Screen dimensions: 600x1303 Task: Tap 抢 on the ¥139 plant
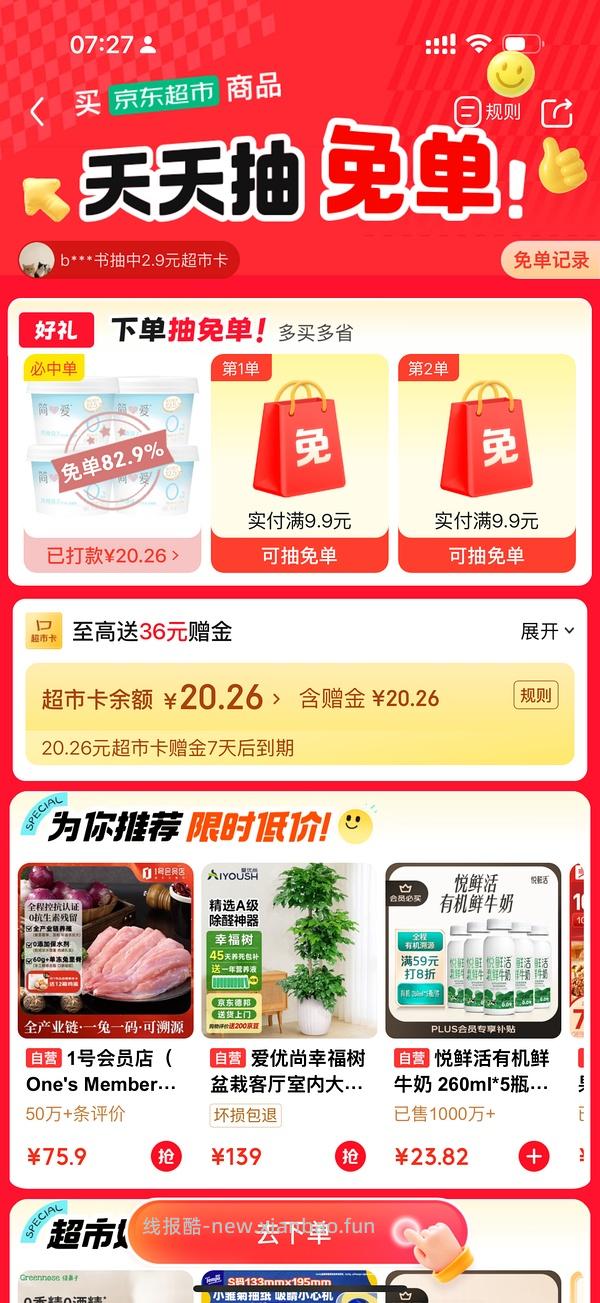(x=350, y=1157)
